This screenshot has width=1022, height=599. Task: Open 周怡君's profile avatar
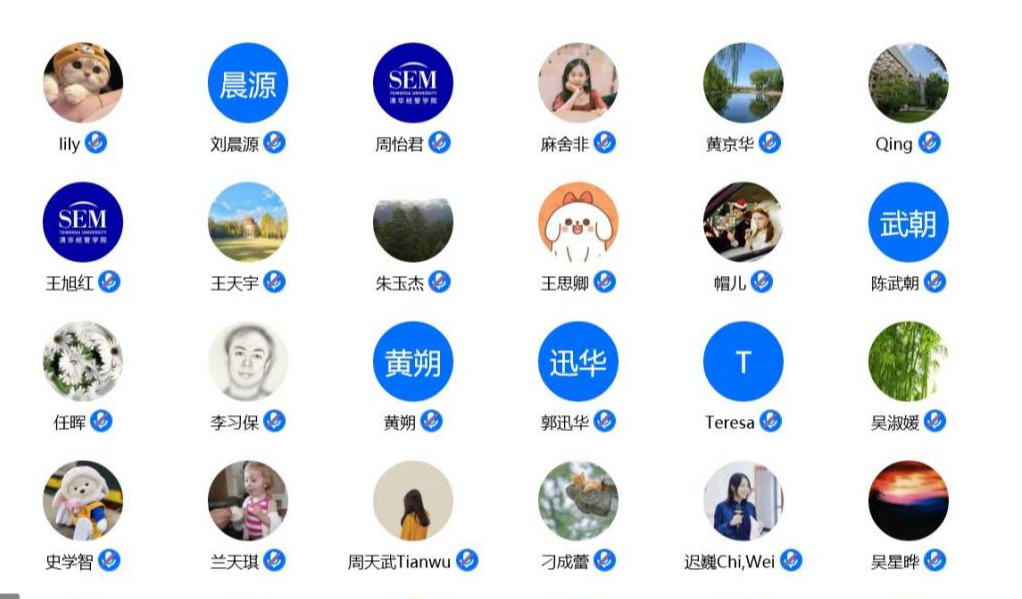tap(413, 83)
